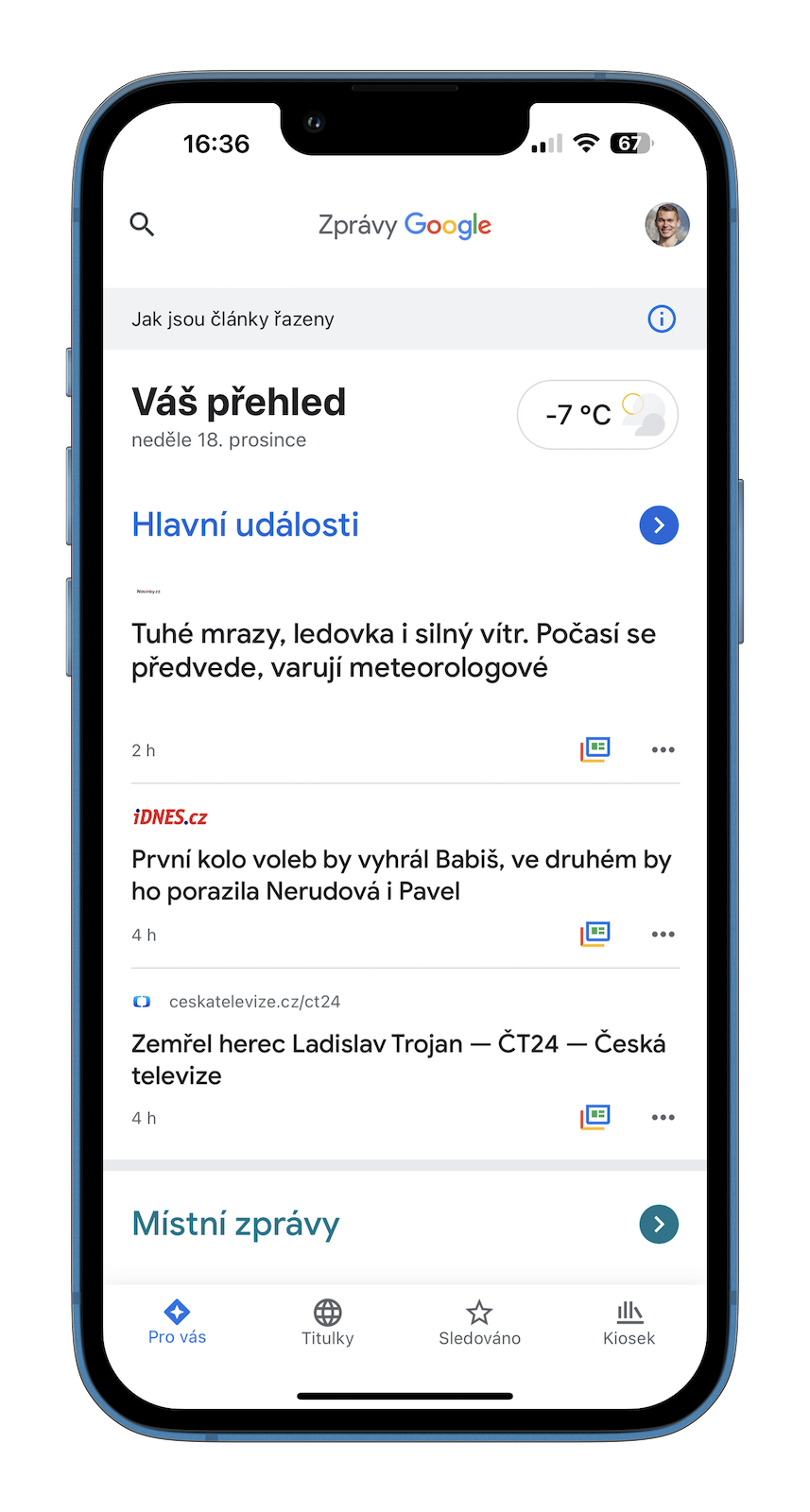Image resolution: width=810 pixels, height=1512 pixels.
Task: Switch to the Sledováno tab
Action: coord(479,1322)
